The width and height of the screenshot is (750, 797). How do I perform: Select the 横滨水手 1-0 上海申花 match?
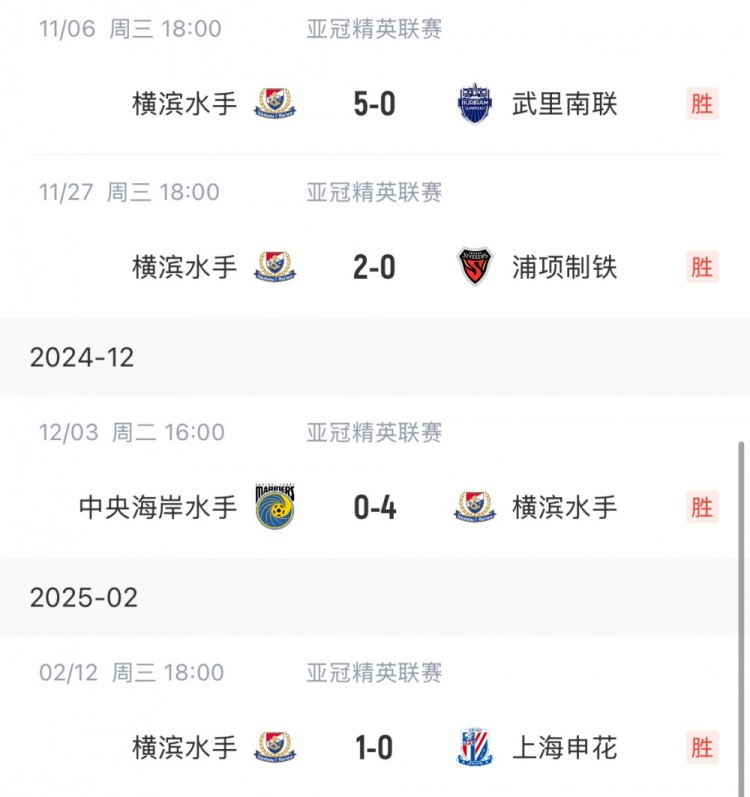pyautogui.click(x=374, y=747)
